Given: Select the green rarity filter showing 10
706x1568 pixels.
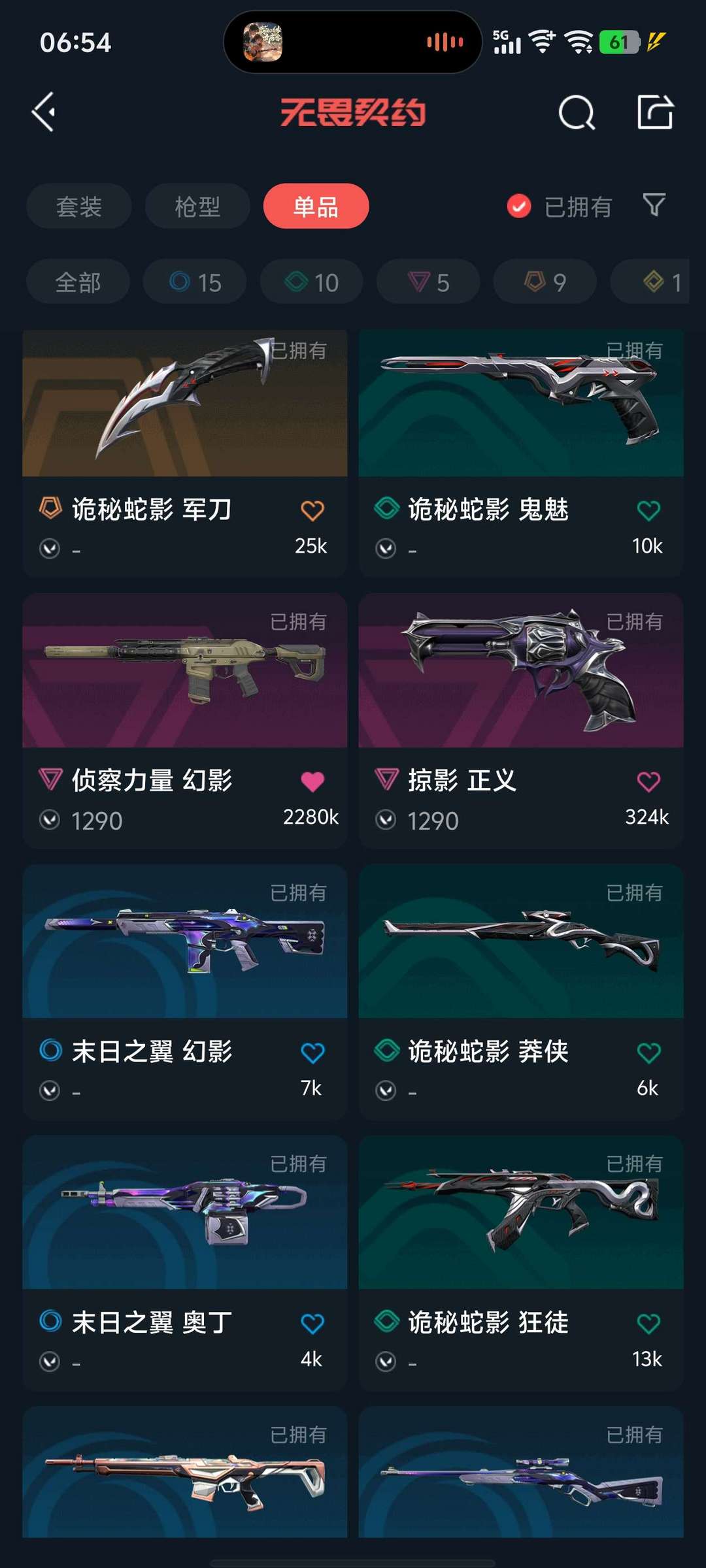Looking at the screenshot, I should tap(311, 282).
